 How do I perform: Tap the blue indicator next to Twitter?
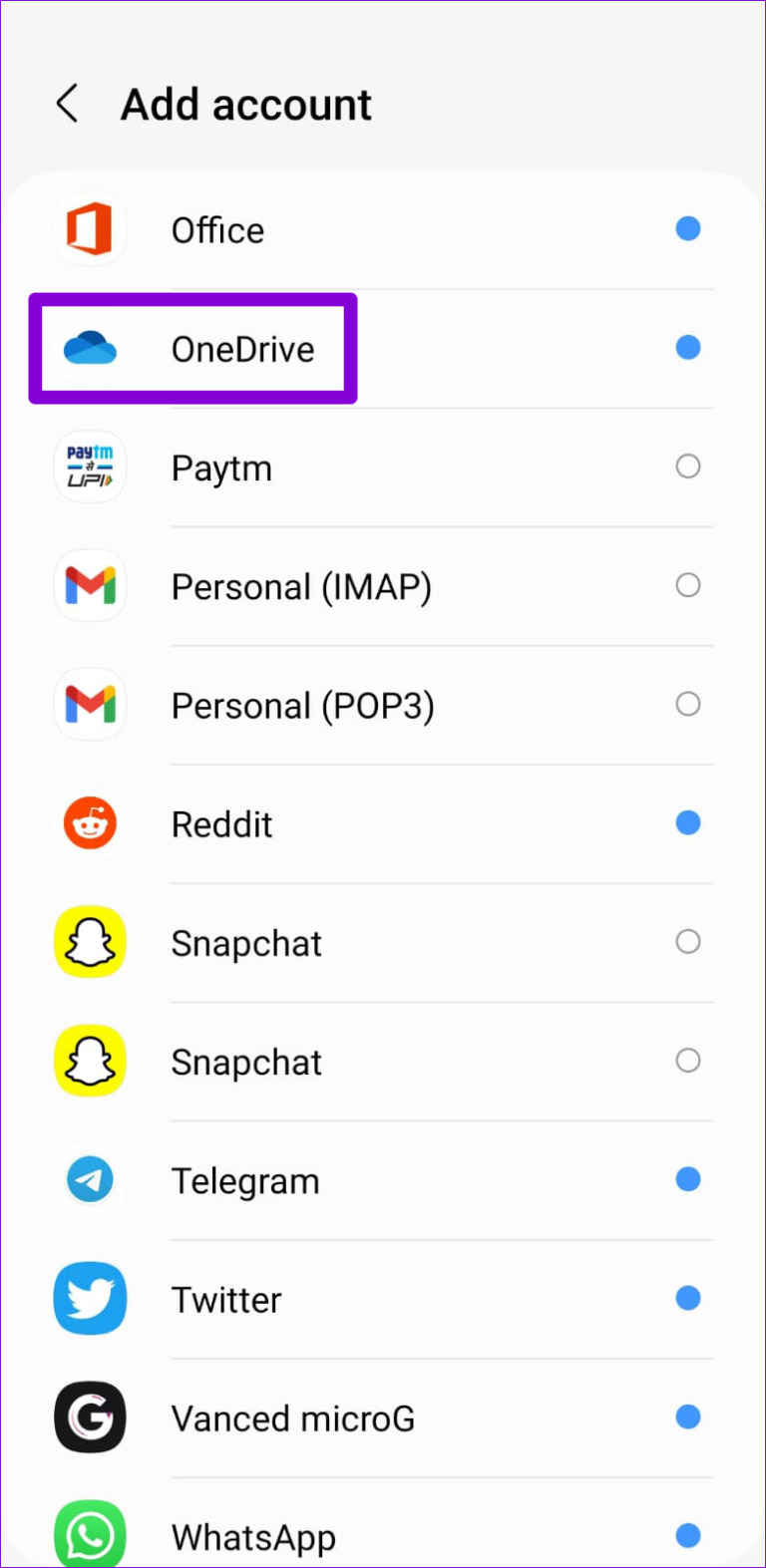(x=688, y=1298)
